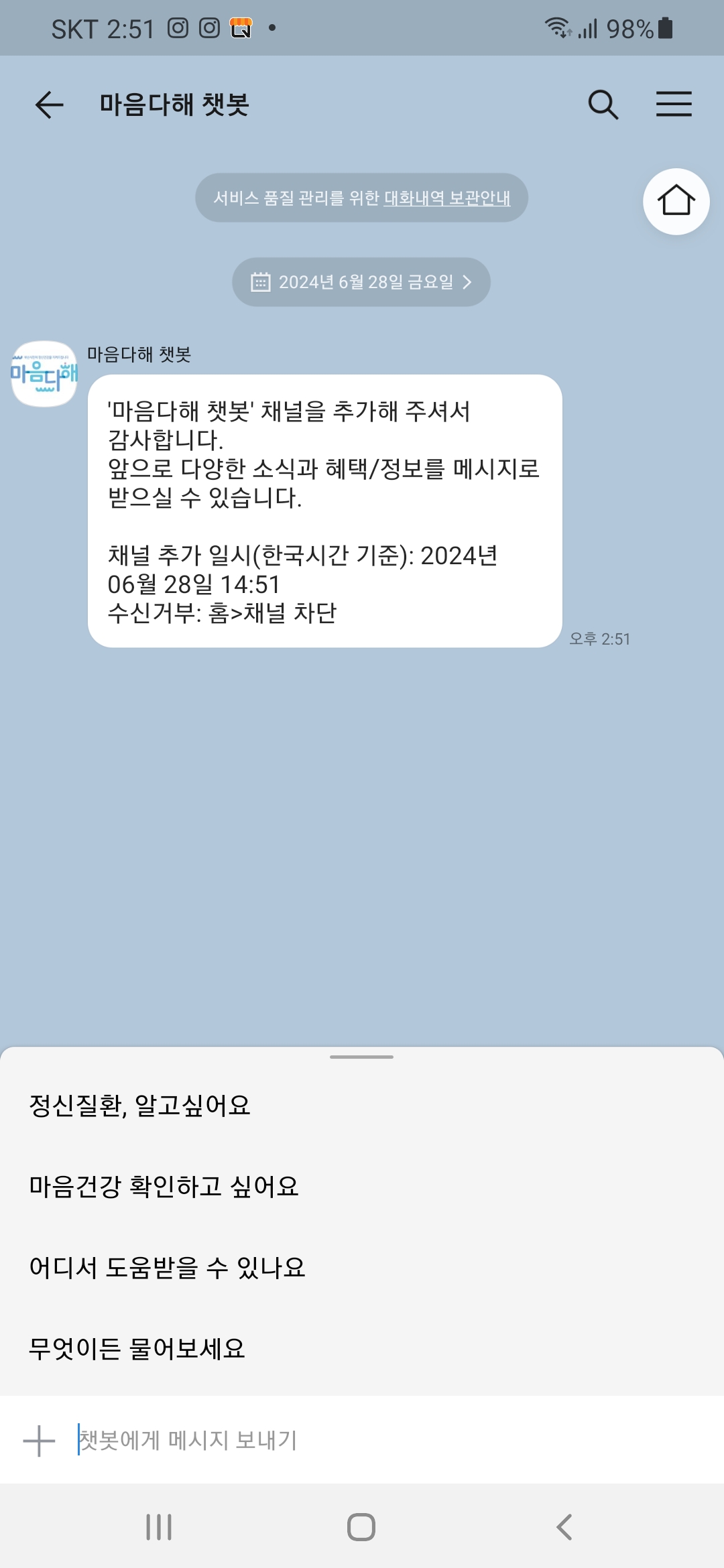The width and height of the screenshot is (724, 1568).
Task: Select 정신질환, 알고싶어요
Action: [139, 1105]
